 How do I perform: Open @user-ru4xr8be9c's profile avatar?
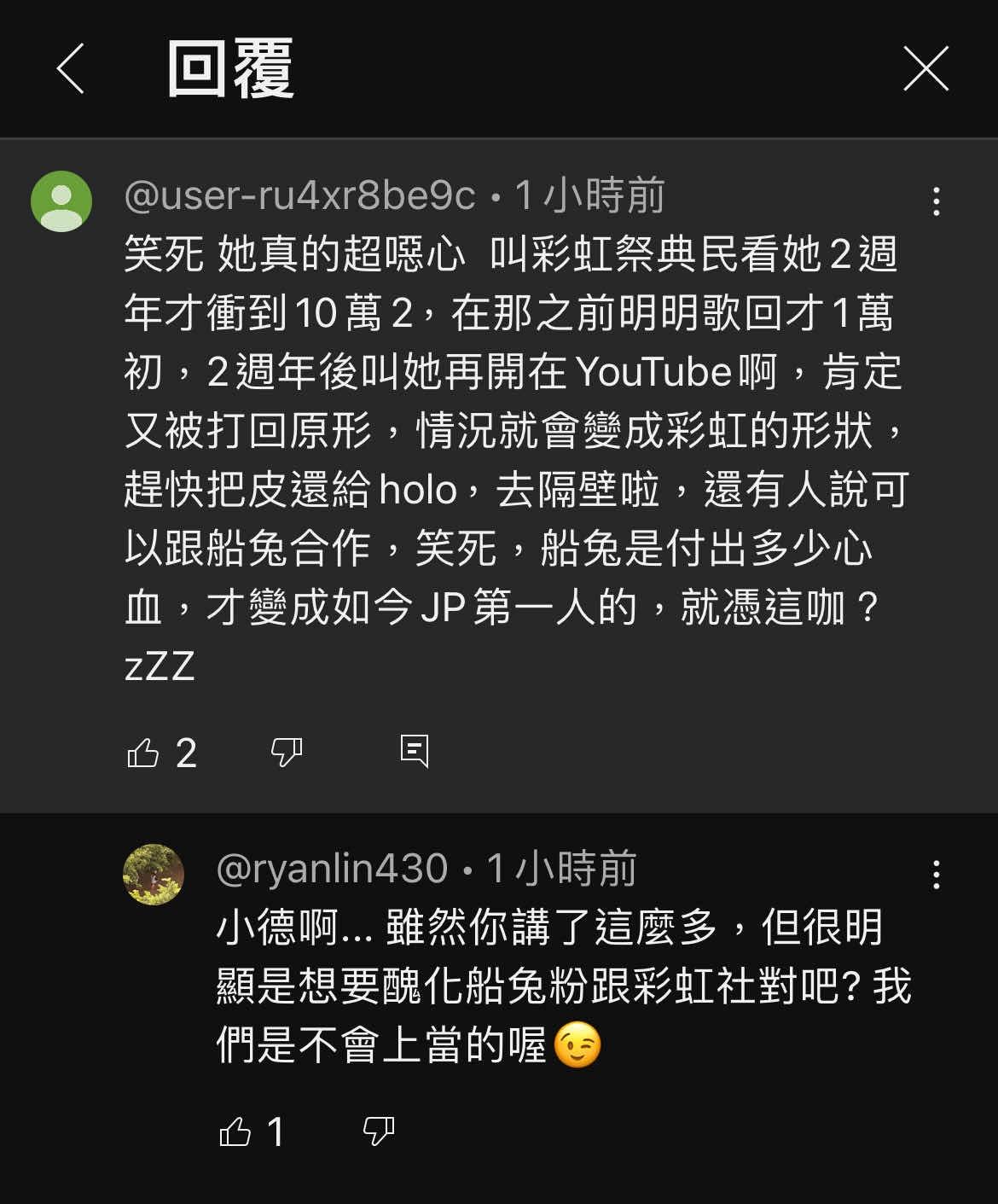coord(61,201)
